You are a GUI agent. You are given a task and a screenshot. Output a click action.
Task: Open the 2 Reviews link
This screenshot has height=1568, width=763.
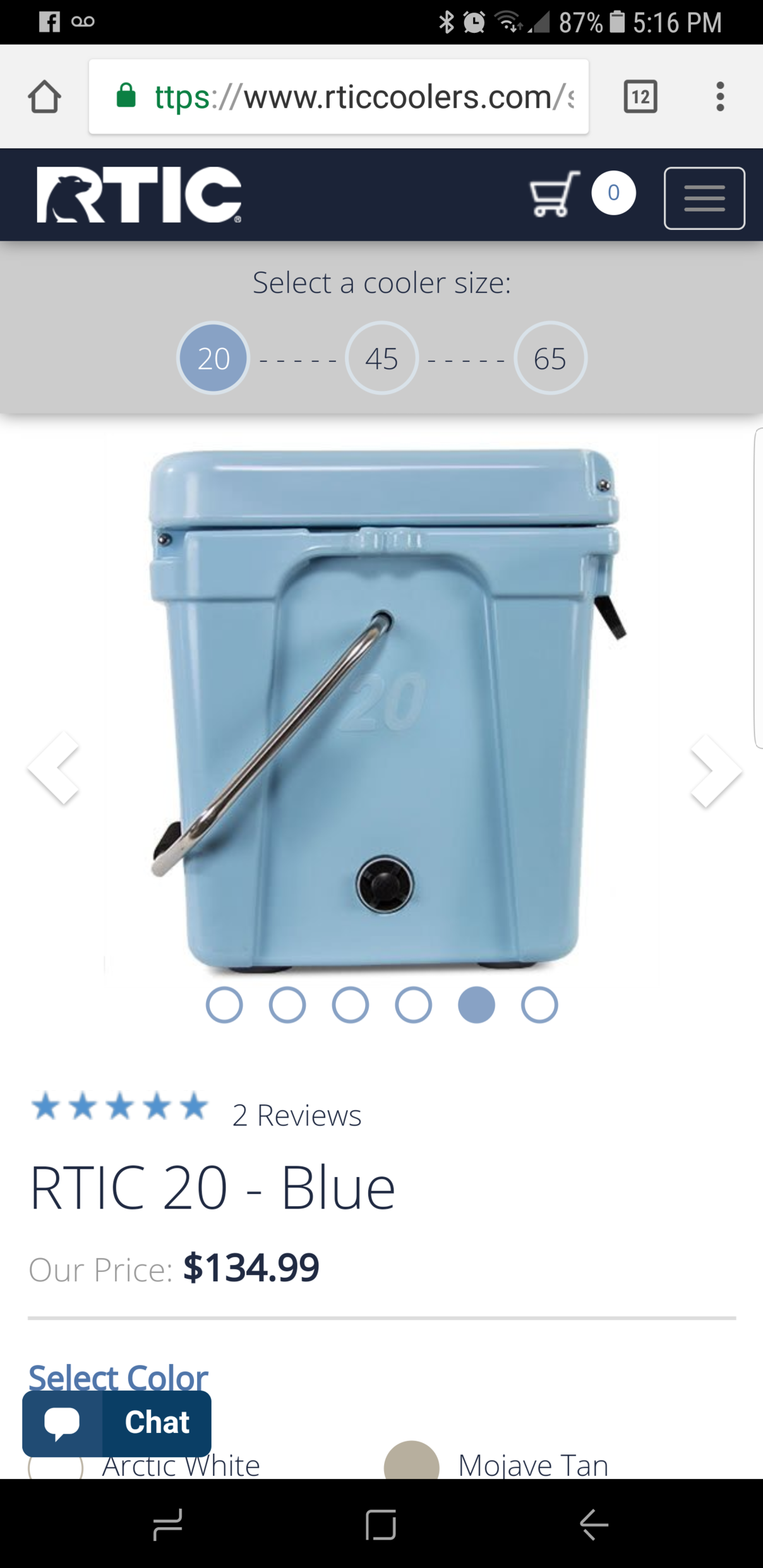(x=296, y=1115)
